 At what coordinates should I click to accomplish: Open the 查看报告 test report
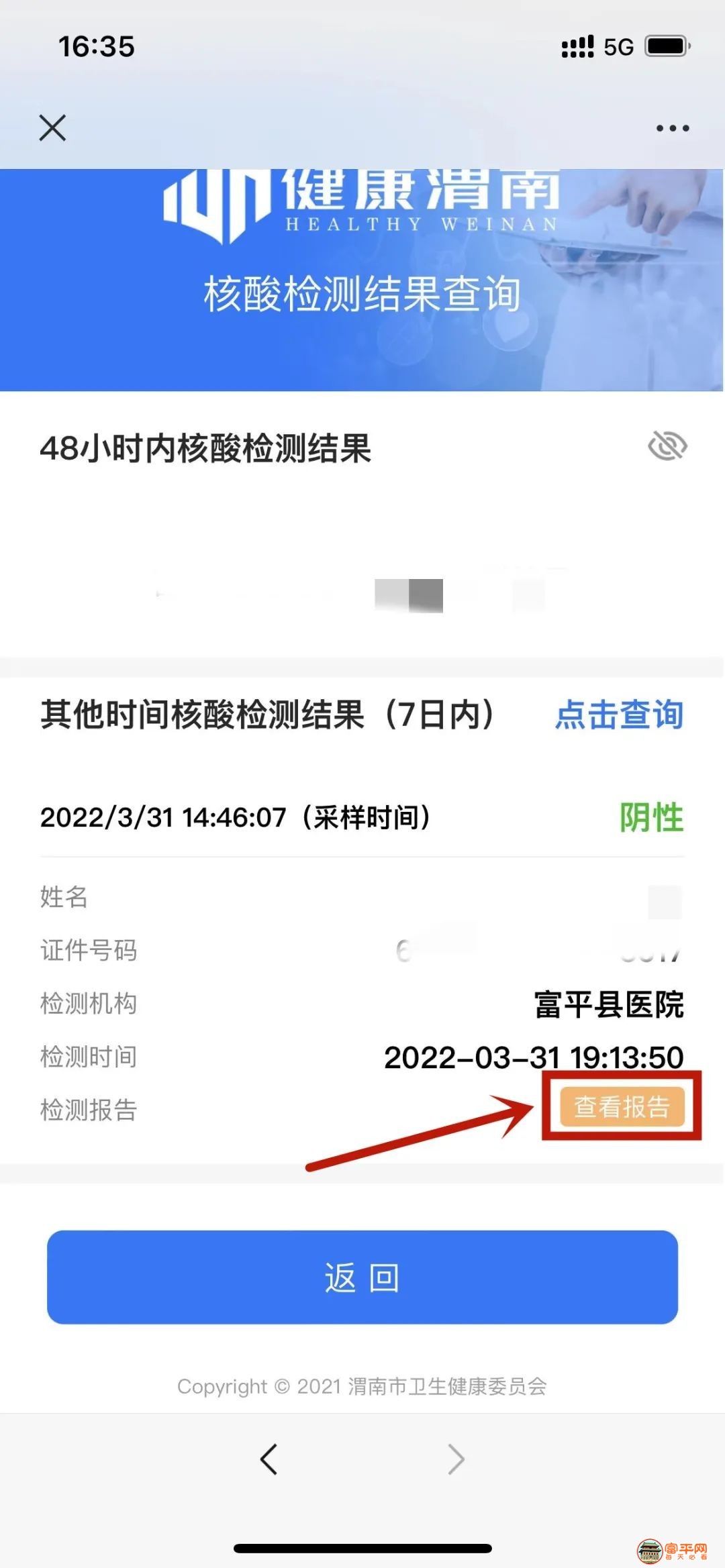tap(622, 1106)
